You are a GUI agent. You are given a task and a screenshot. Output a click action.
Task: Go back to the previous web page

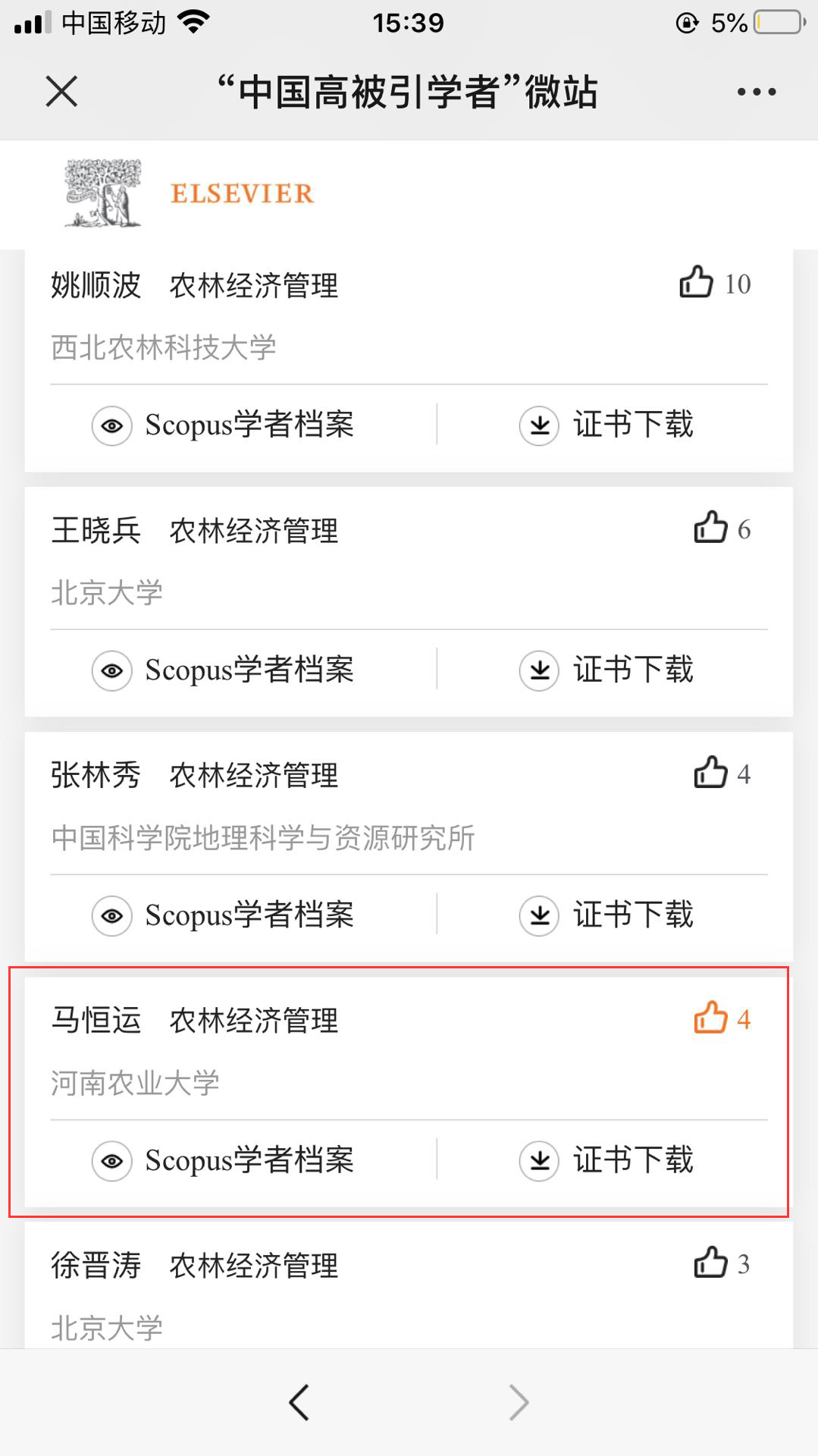click(299, 1401)
